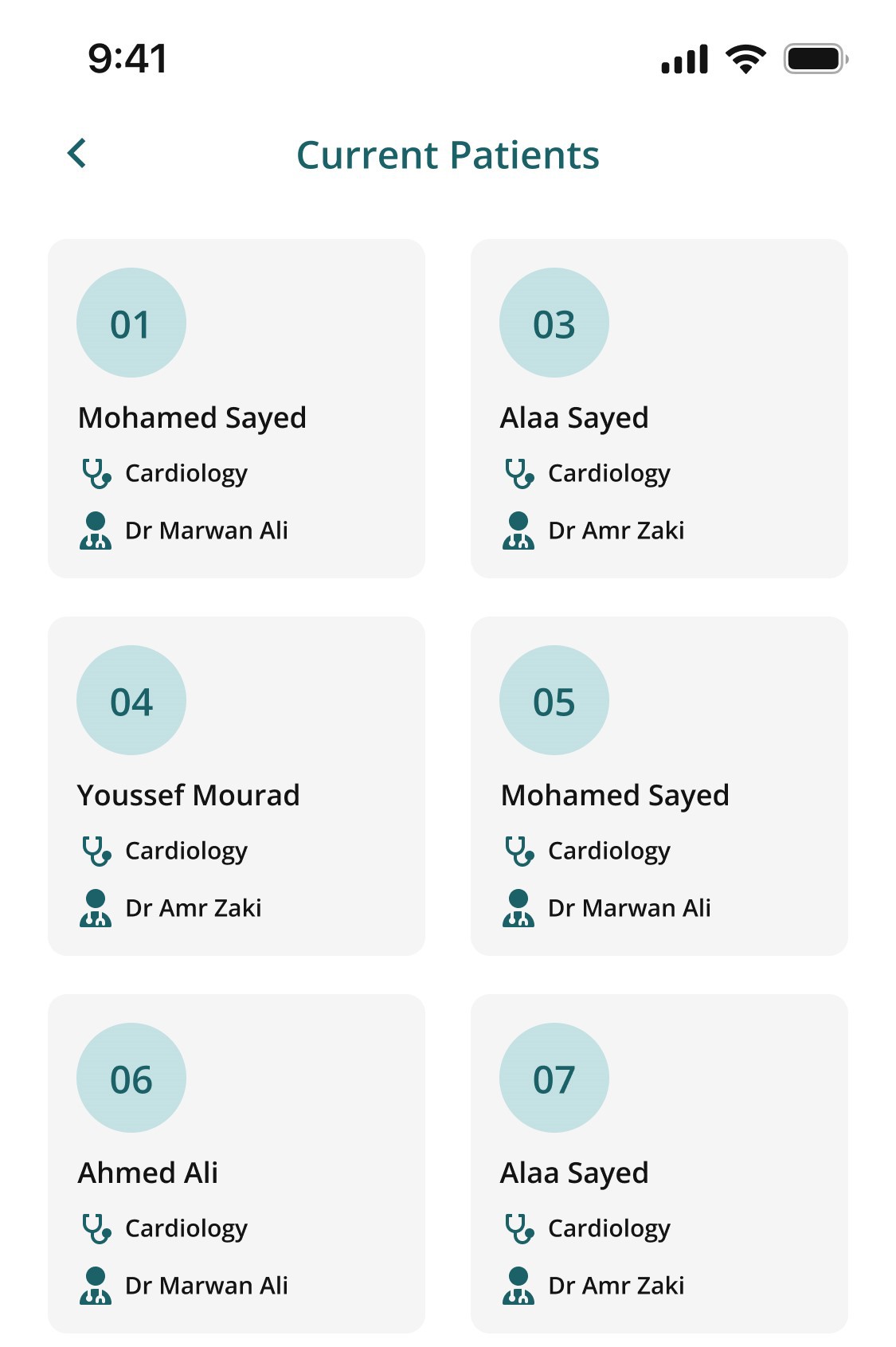Screen dimensions: 896x1347
Task: Select patient 04 Youssef Mourad
Action: point(236,785)
